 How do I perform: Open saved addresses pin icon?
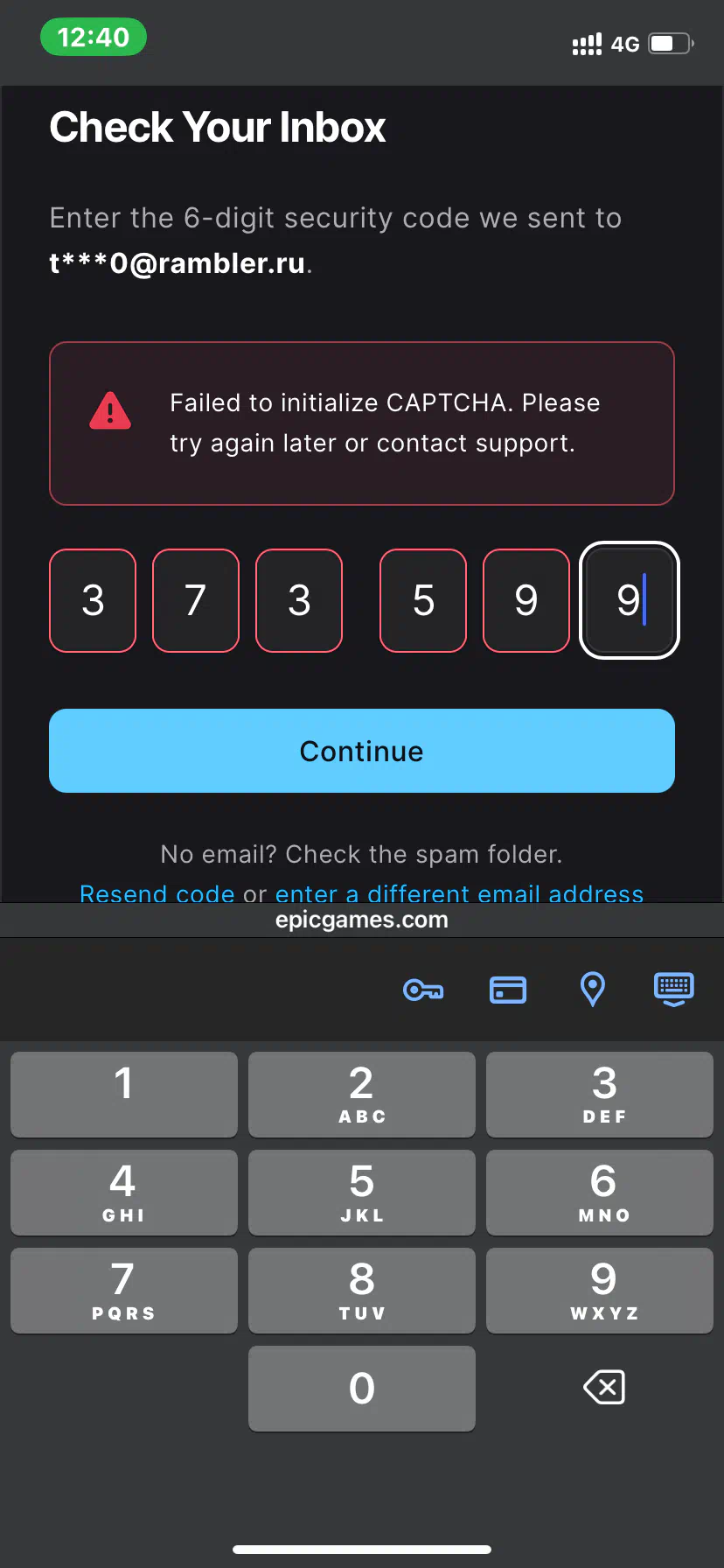point(593,990)
